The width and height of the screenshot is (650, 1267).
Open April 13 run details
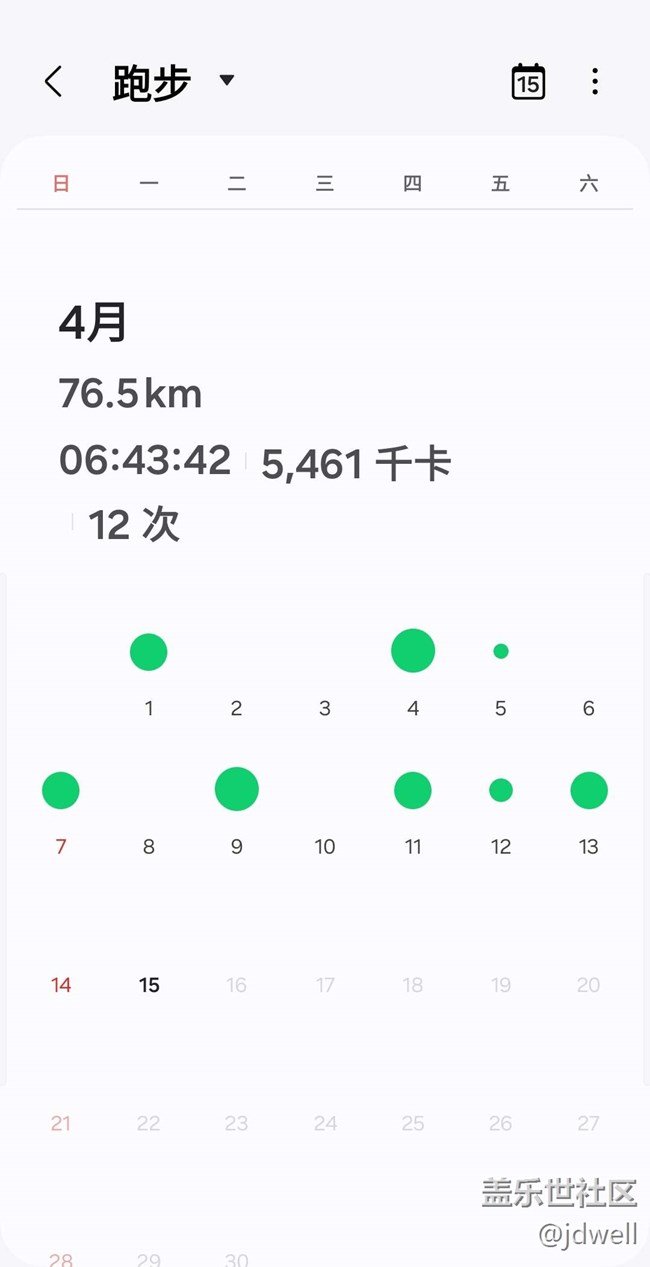[589, 811]
